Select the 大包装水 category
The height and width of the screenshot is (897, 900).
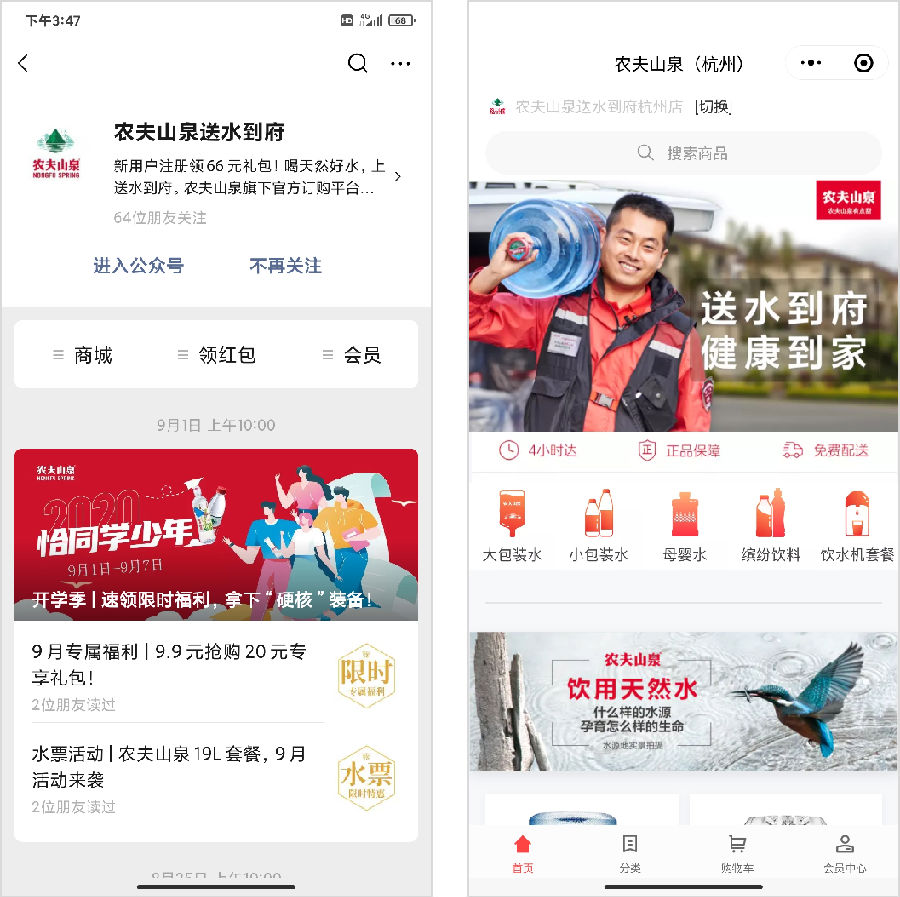pos(512,526)
